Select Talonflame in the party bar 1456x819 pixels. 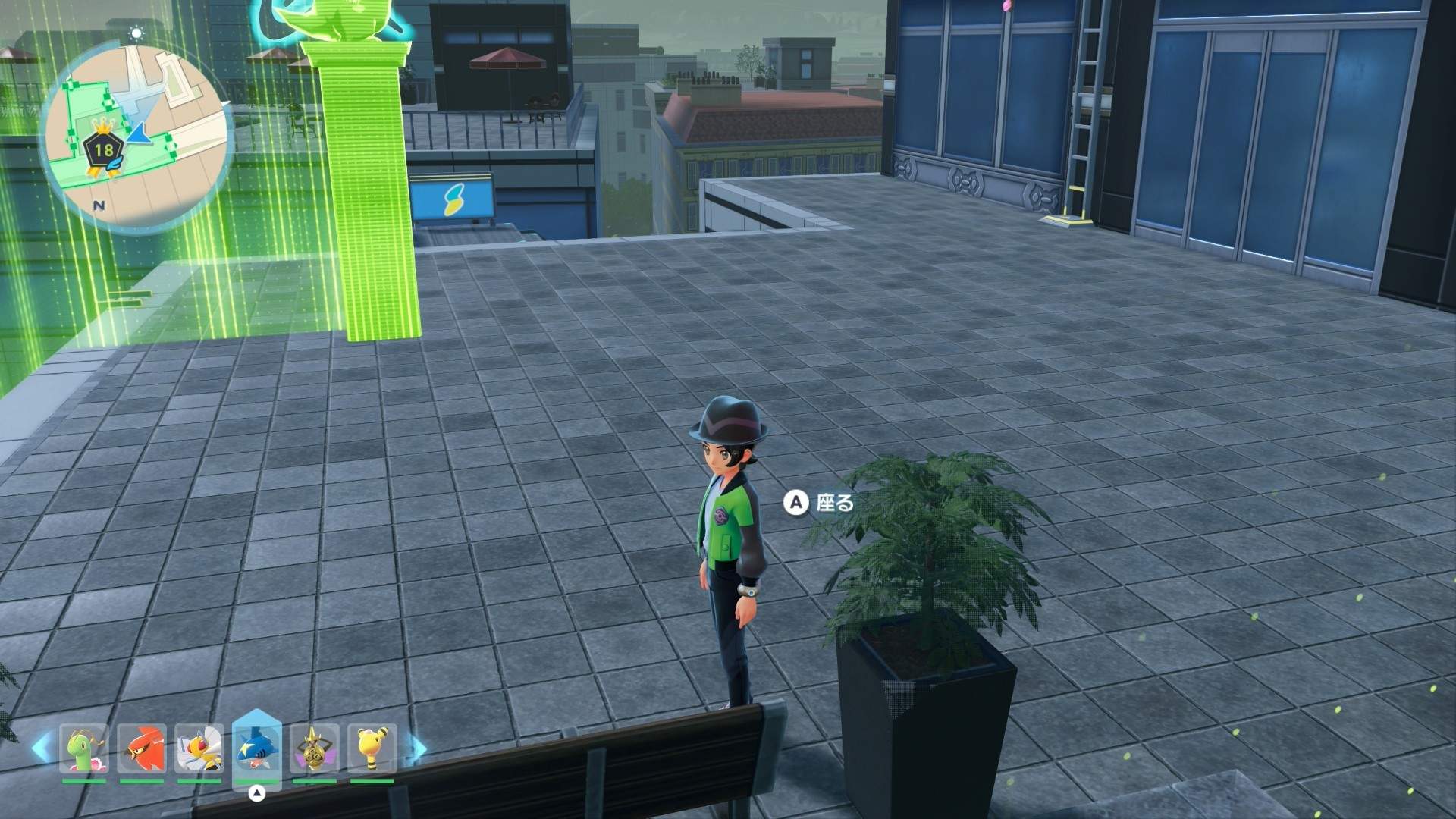[142, 748]
